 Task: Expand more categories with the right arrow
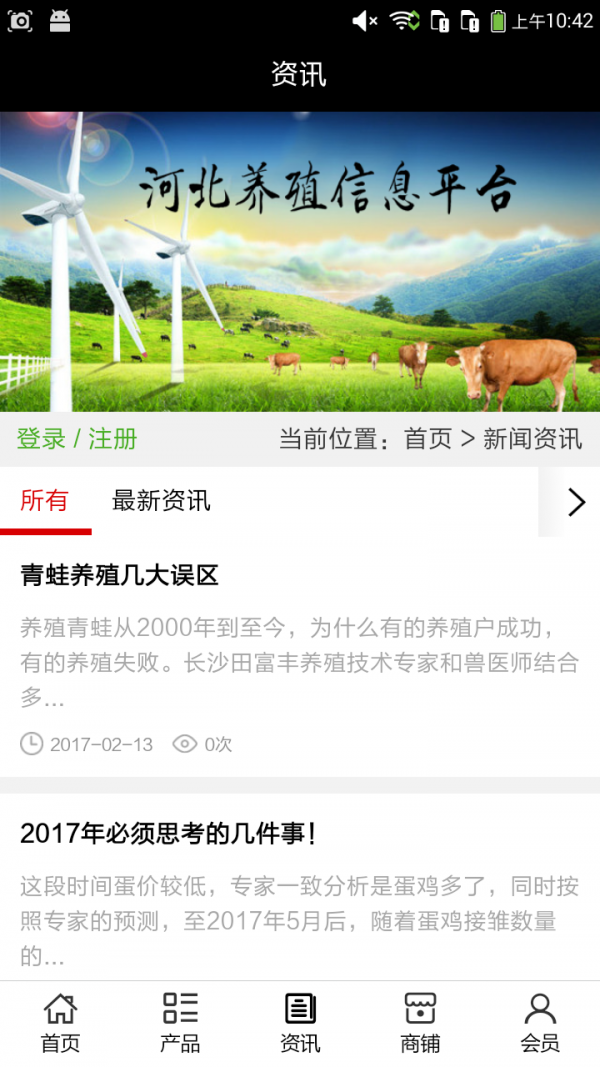coord(576,502)
